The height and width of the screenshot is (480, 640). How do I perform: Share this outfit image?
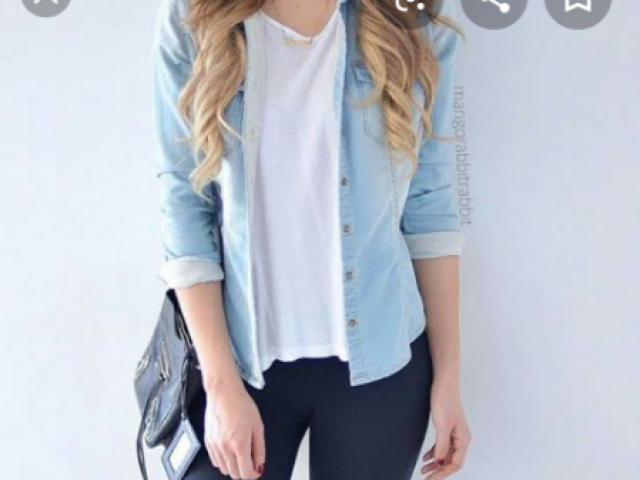tap(493, 4)
